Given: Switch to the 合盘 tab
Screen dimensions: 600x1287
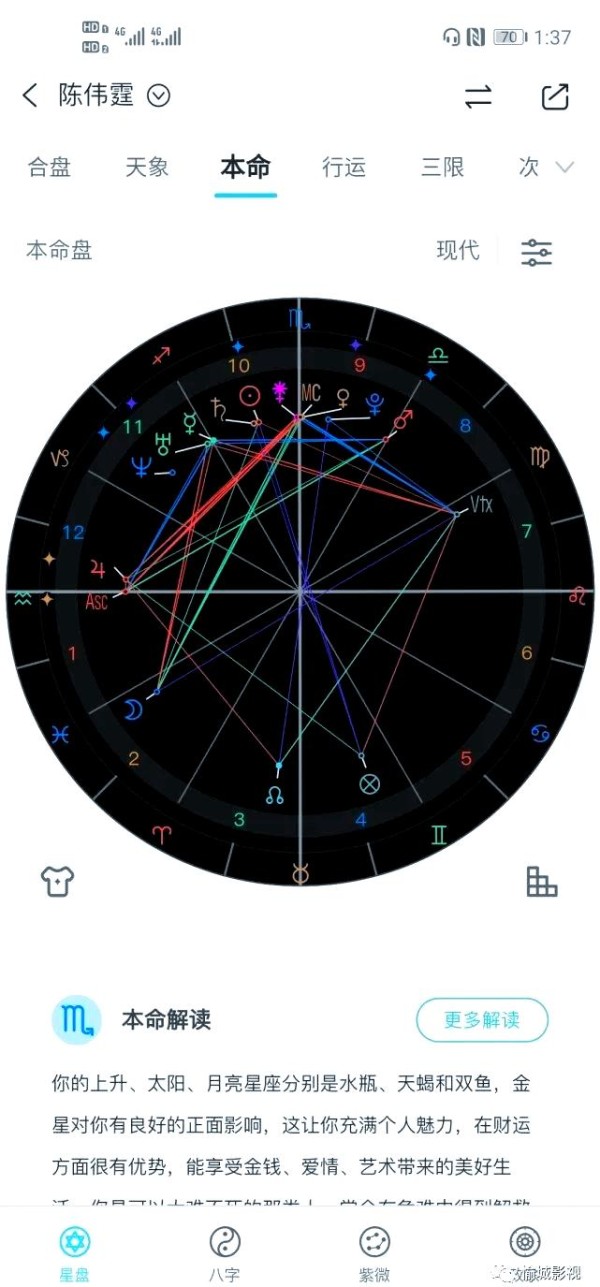Looking at the screenshot, I should [x=49, y=167].
